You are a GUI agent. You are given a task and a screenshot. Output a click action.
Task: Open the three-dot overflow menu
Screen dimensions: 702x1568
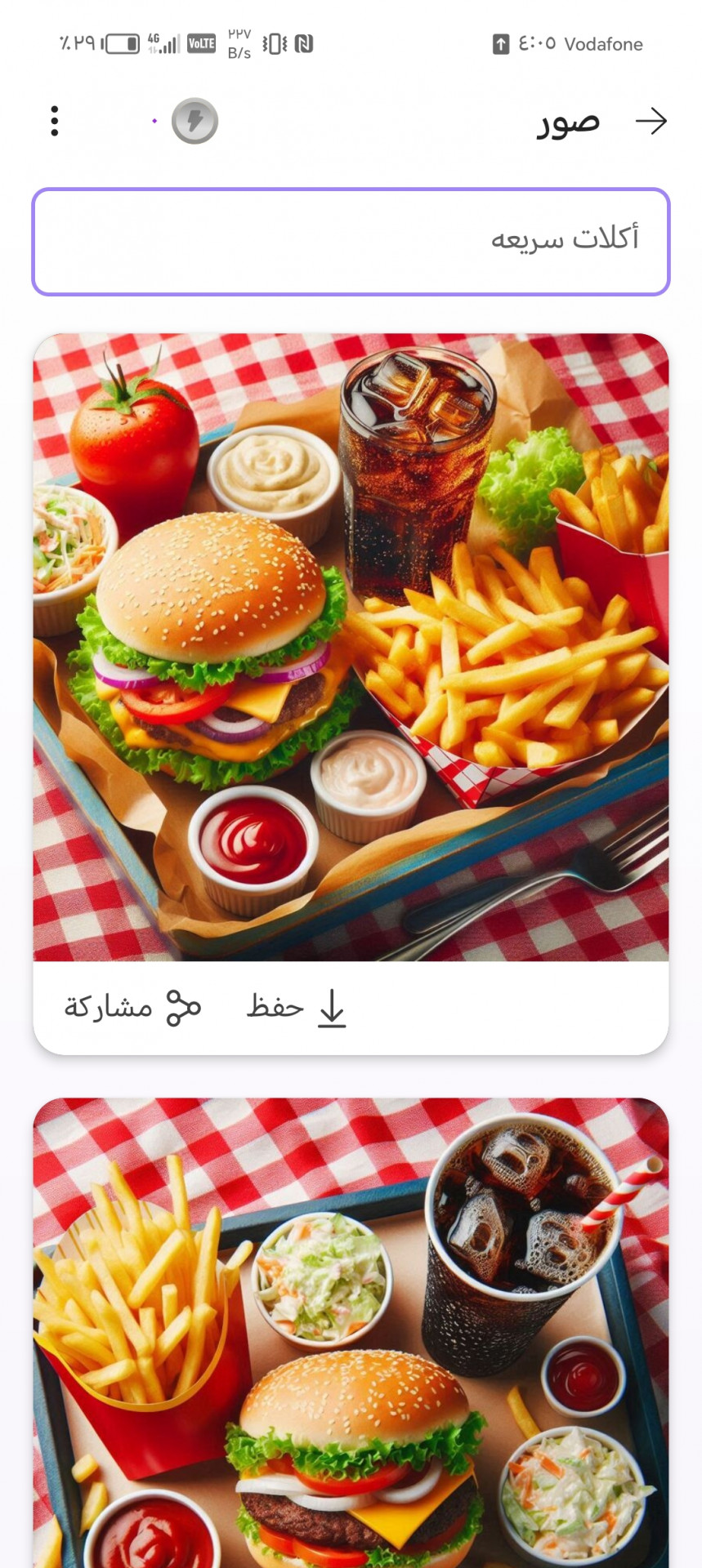pos(54,122)
